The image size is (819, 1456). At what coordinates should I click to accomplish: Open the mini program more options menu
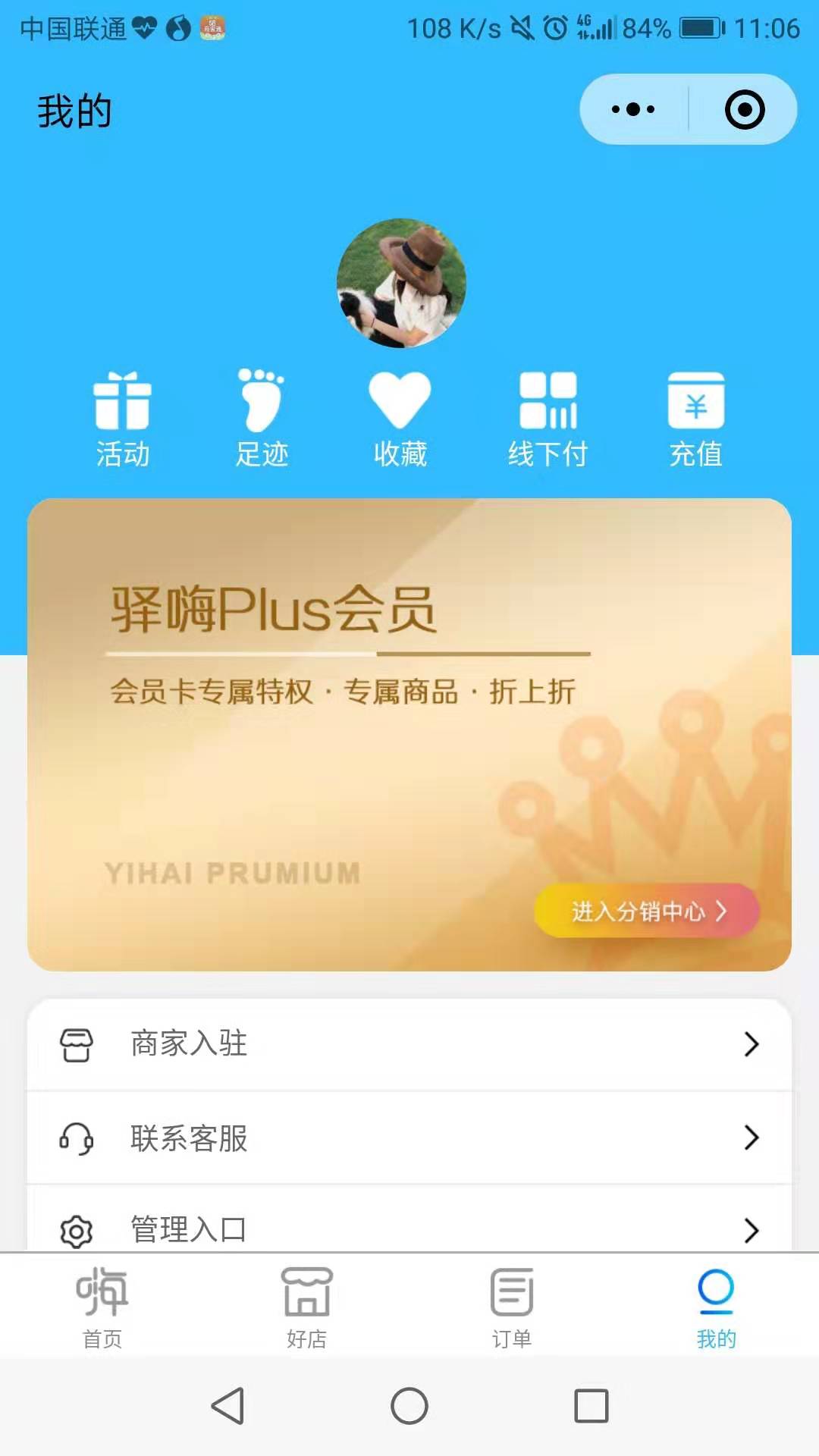click(634, 109)
